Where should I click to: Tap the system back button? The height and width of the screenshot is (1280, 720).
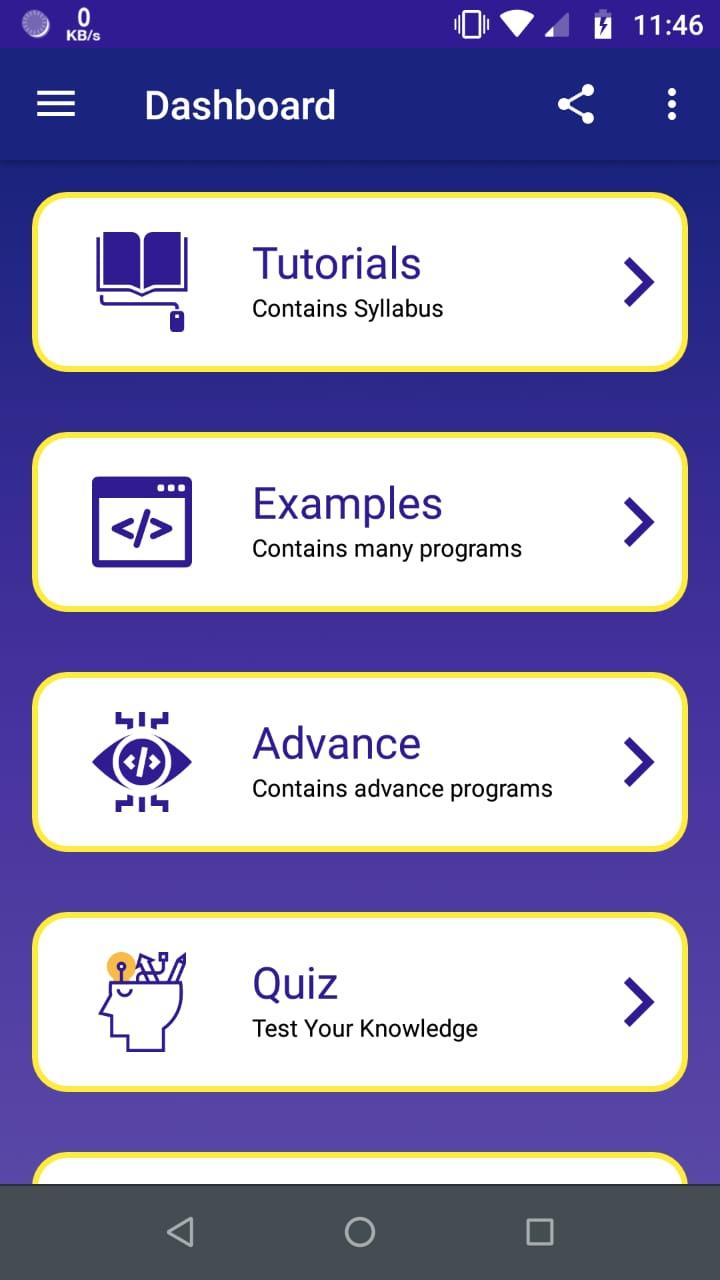tap(180, 1232)
